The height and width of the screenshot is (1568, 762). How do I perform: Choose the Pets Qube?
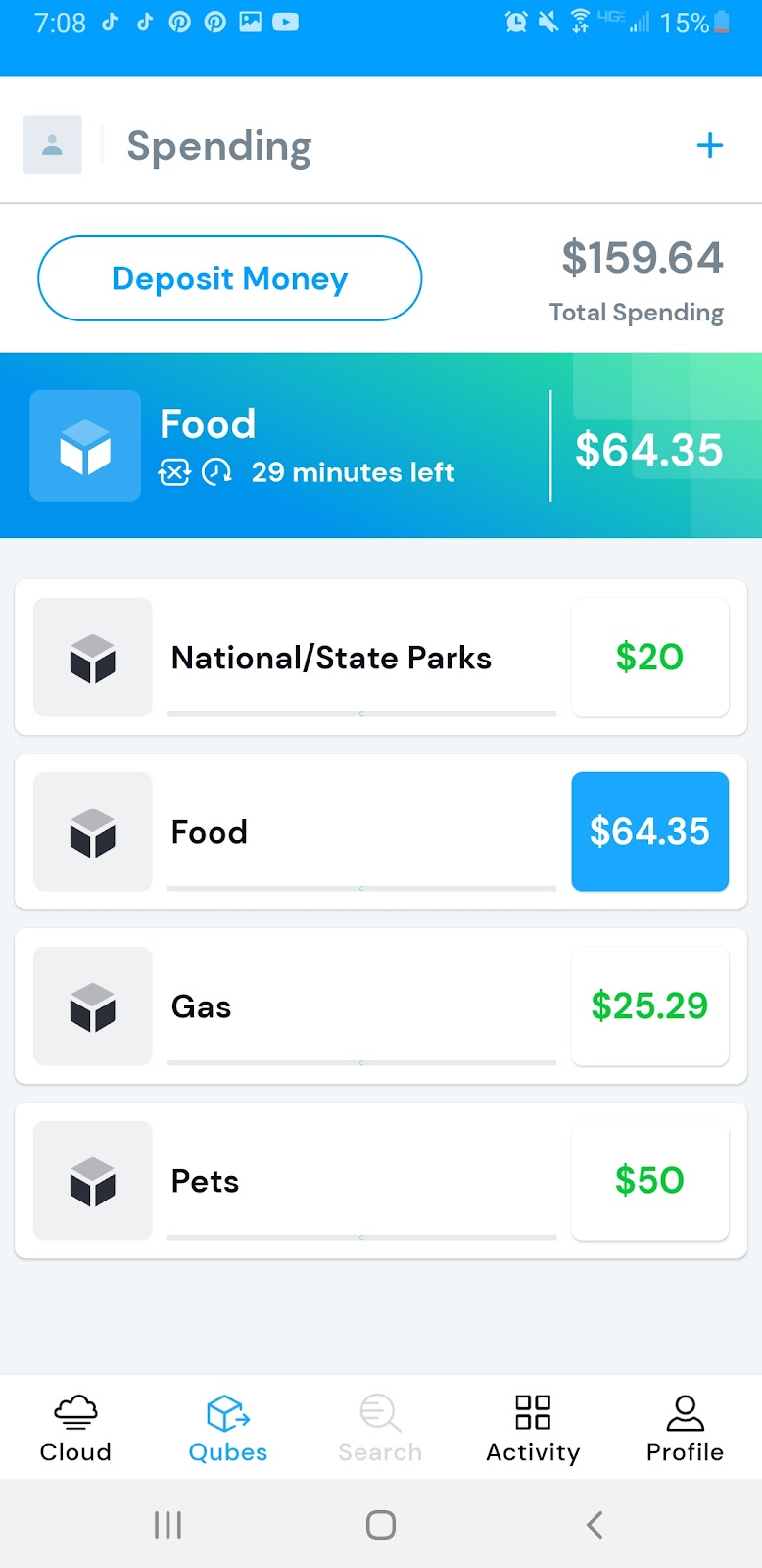coord(381,1180)
